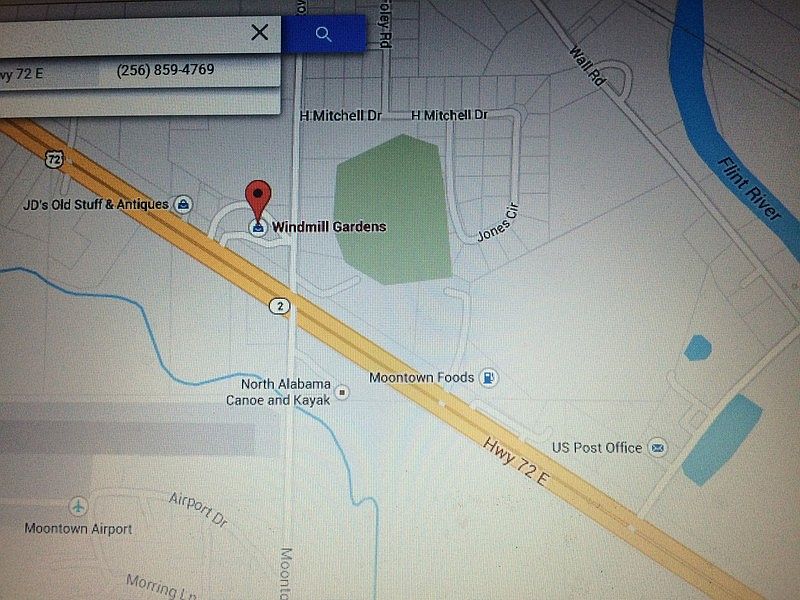This screenshot has height=600, width=800.
Task: Select the US Post Office marker
Action: [x=657, y=447]
